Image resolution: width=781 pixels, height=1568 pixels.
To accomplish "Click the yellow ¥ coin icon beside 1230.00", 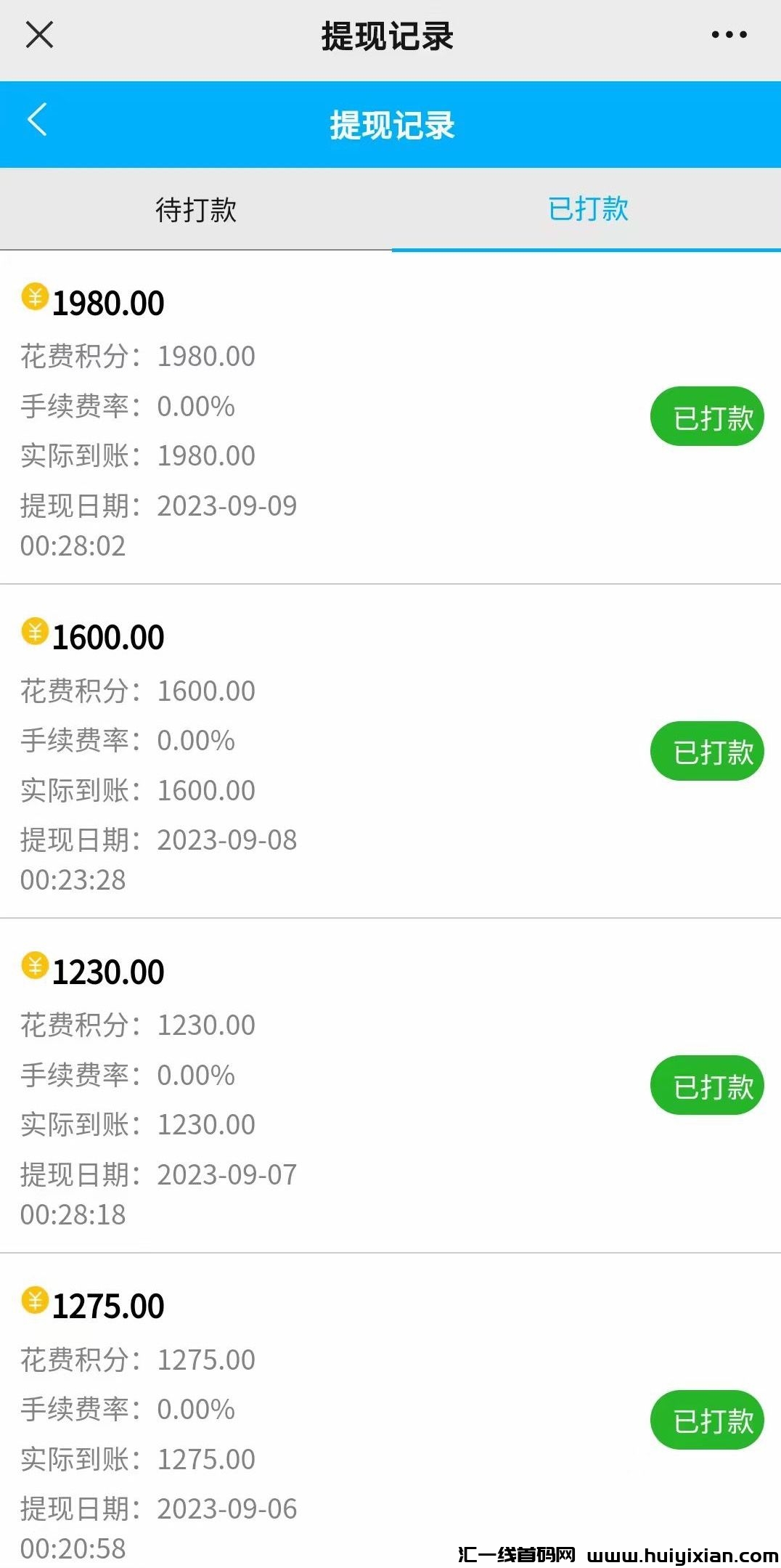I will coord(34,970).
